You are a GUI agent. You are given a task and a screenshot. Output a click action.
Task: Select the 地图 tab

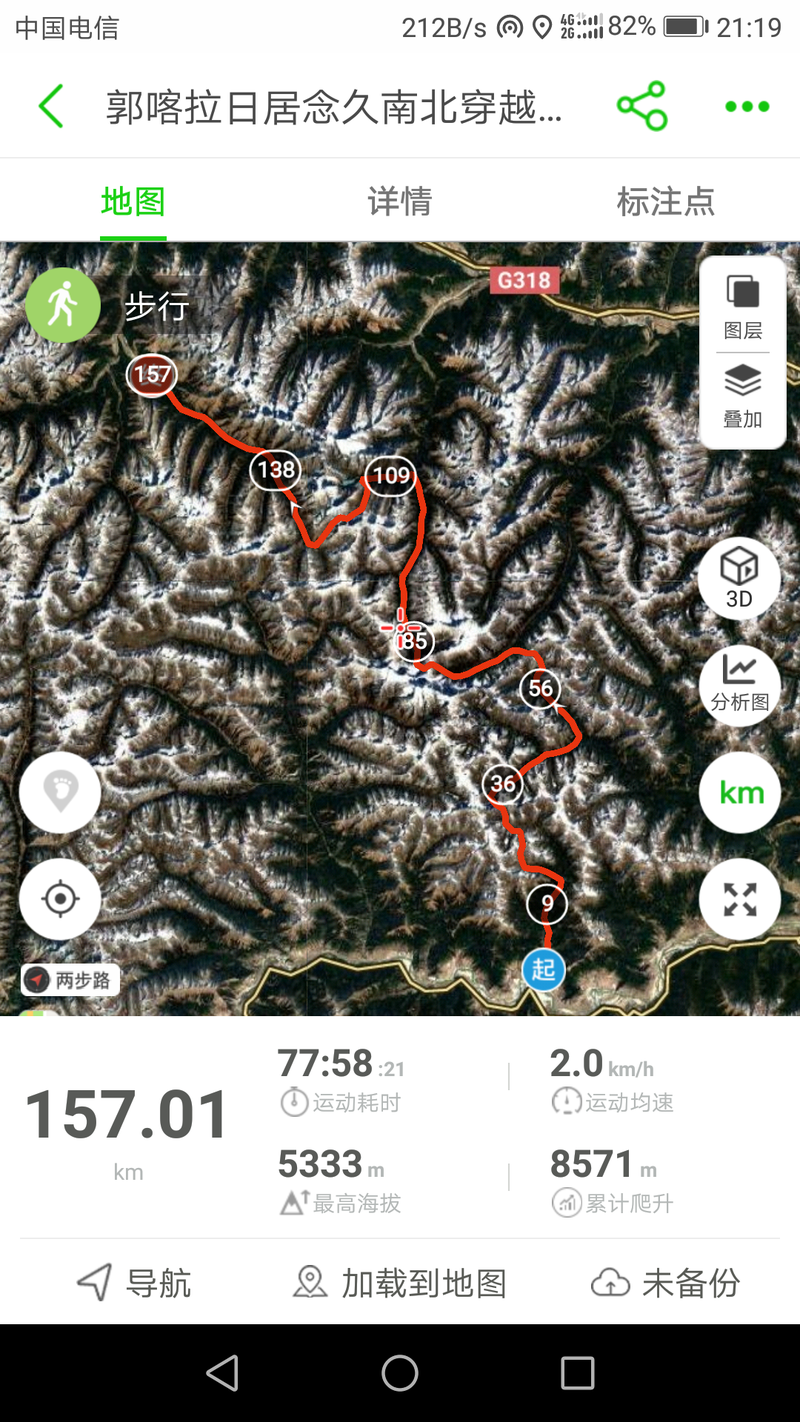[x=133, y=202]
